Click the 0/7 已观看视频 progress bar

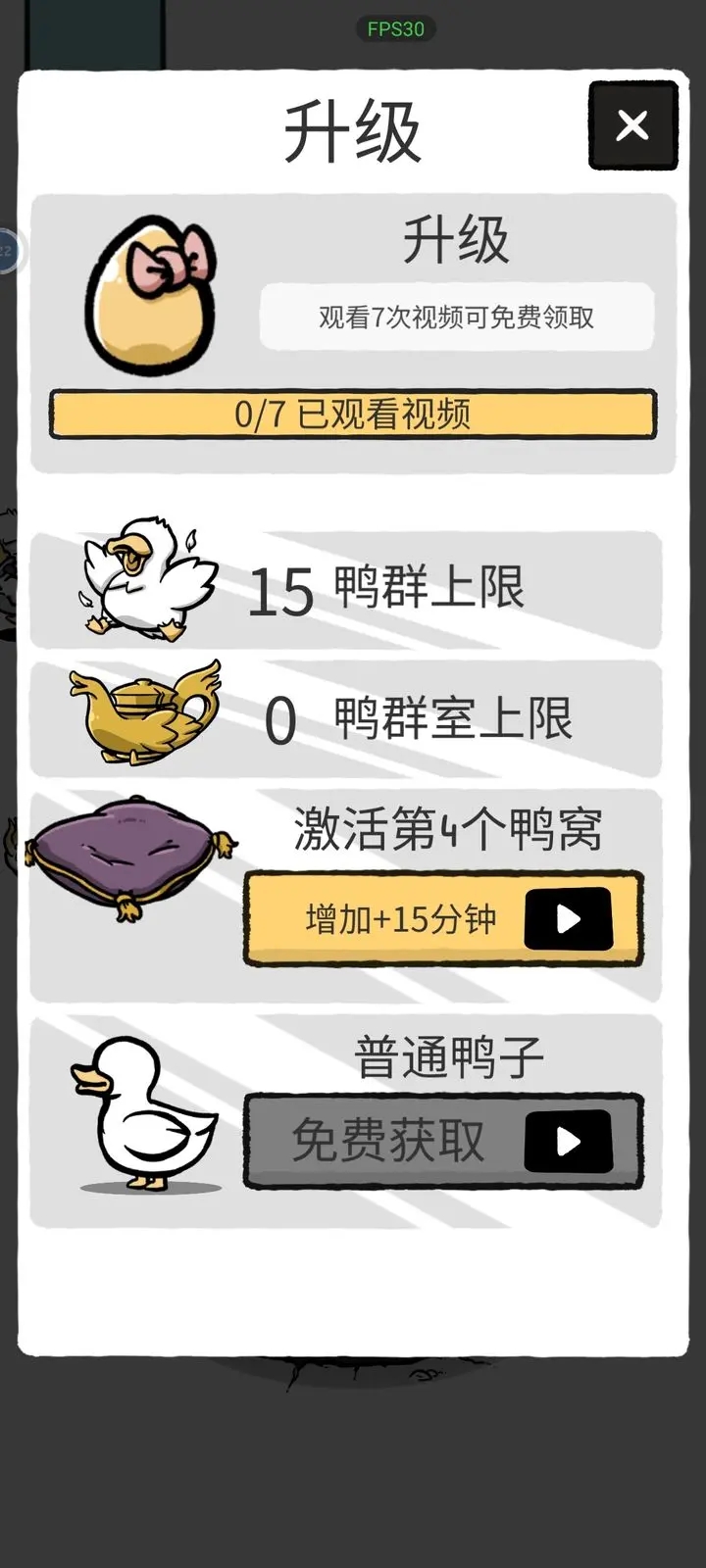click(x=353, y=415)
